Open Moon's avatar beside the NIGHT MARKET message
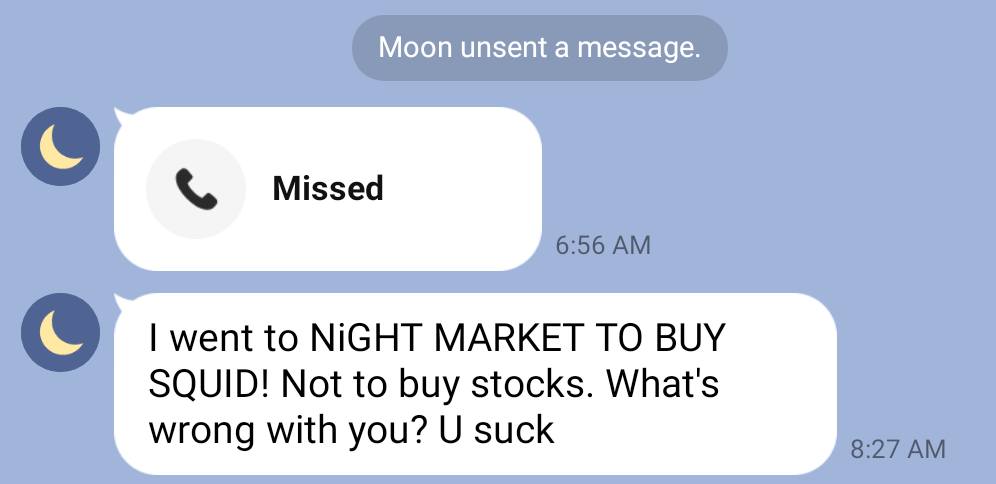The height and width of the screenshot is (484, 996). click(x=60, y=333)
